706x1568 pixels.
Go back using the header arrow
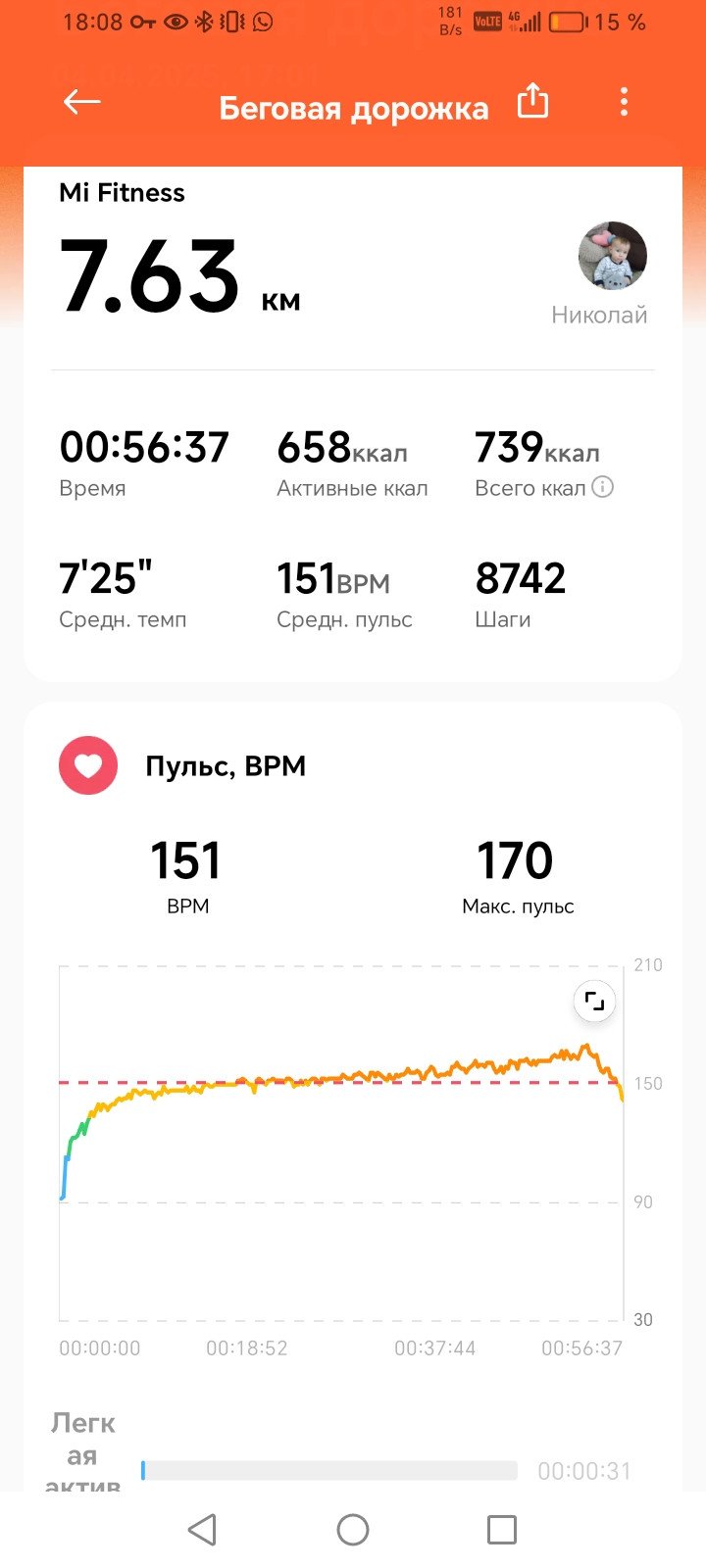pos(82,102)
